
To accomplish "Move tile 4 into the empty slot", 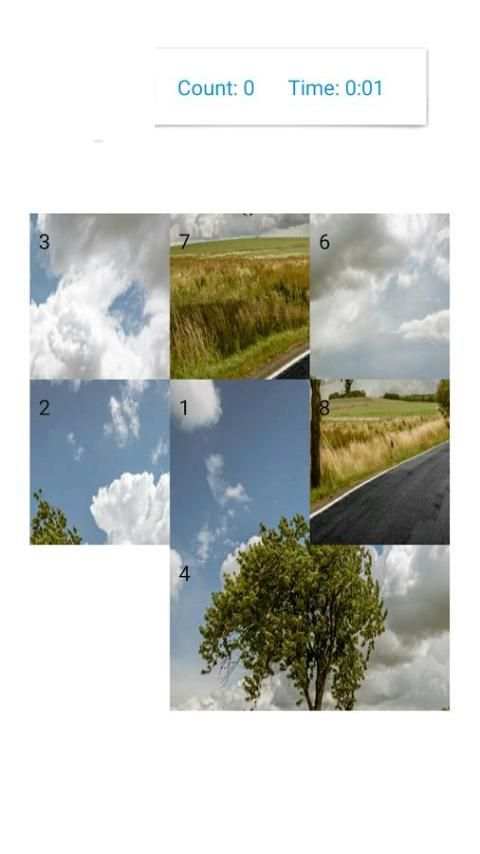I will [x=240, y=627].
